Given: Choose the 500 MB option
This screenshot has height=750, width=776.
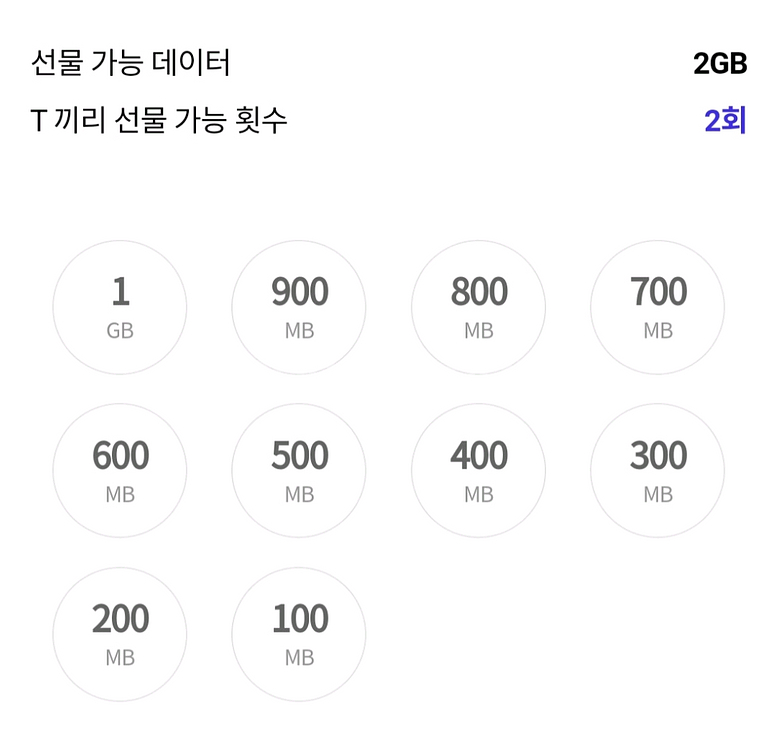Looking at the screenshot, I should tap(299, 470).
